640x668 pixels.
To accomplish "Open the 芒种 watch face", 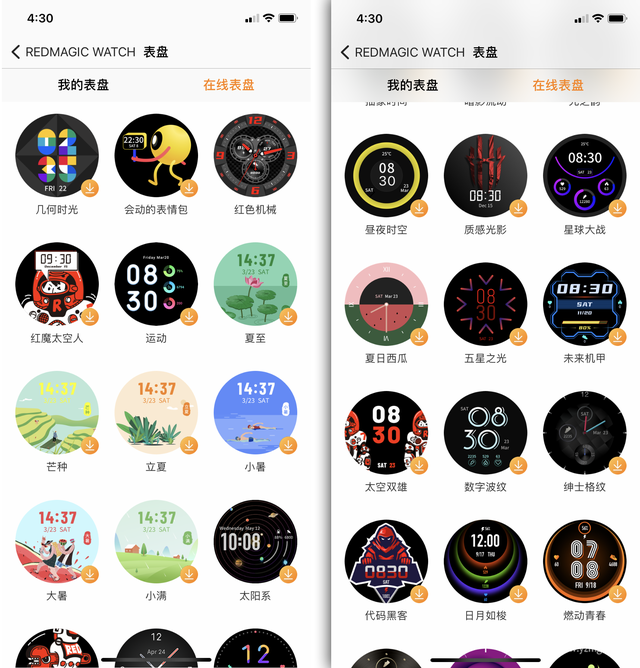I will 56,412.
